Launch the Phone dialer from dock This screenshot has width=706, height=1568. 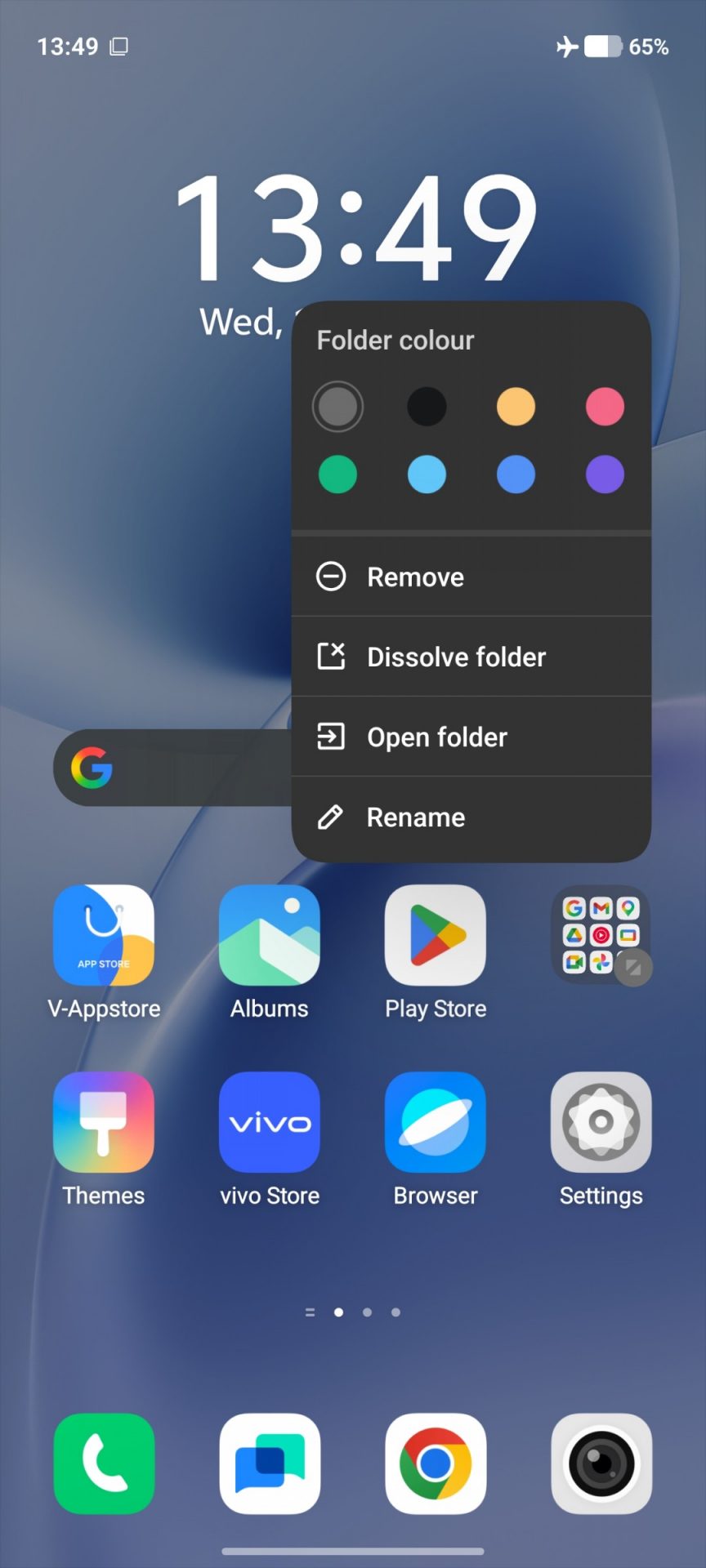[x=104, y=1463]
